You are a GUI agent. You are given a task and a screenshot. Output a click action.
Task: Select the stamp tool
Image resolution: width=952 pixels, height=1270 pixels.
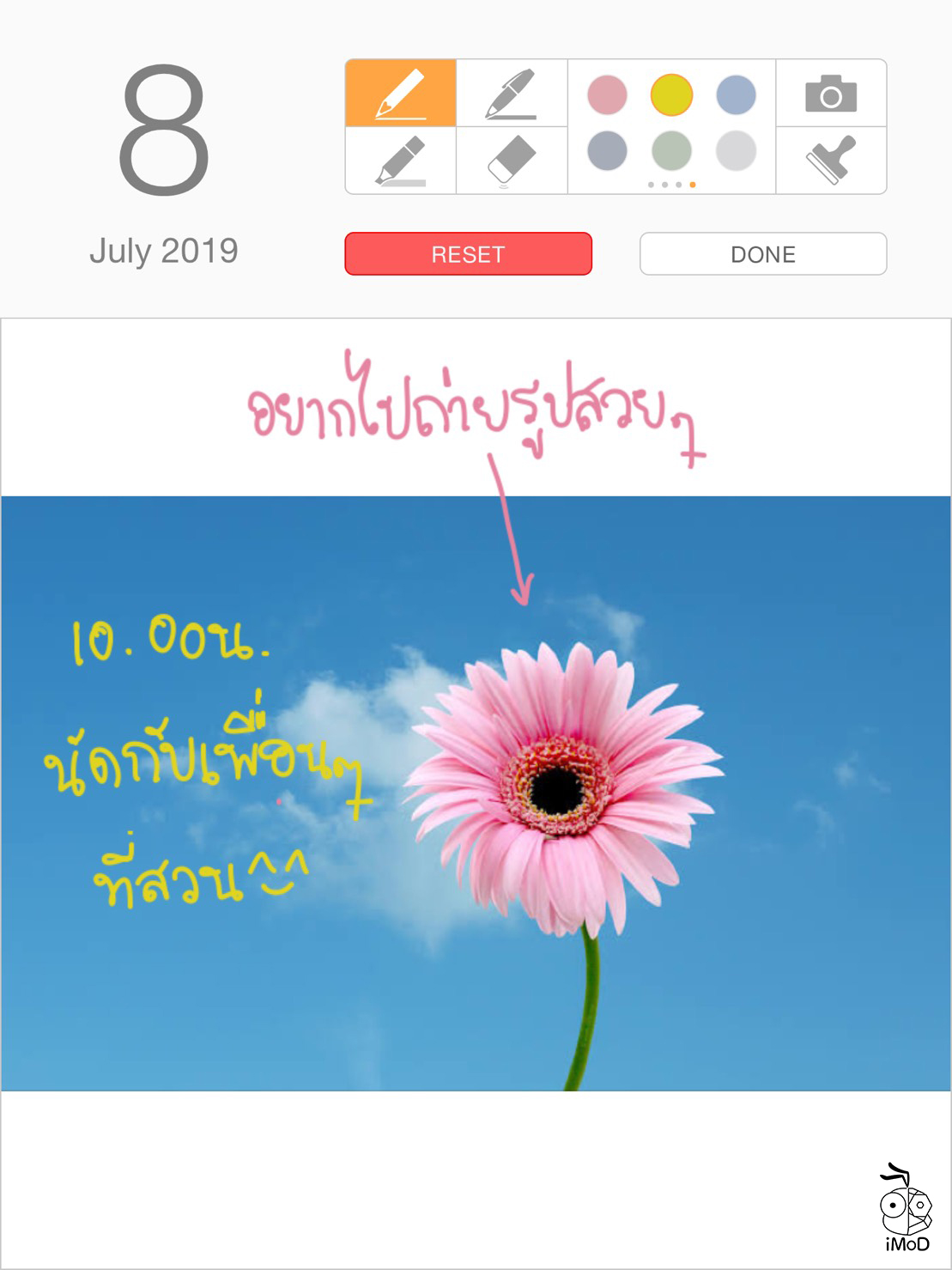pos(830,160)
